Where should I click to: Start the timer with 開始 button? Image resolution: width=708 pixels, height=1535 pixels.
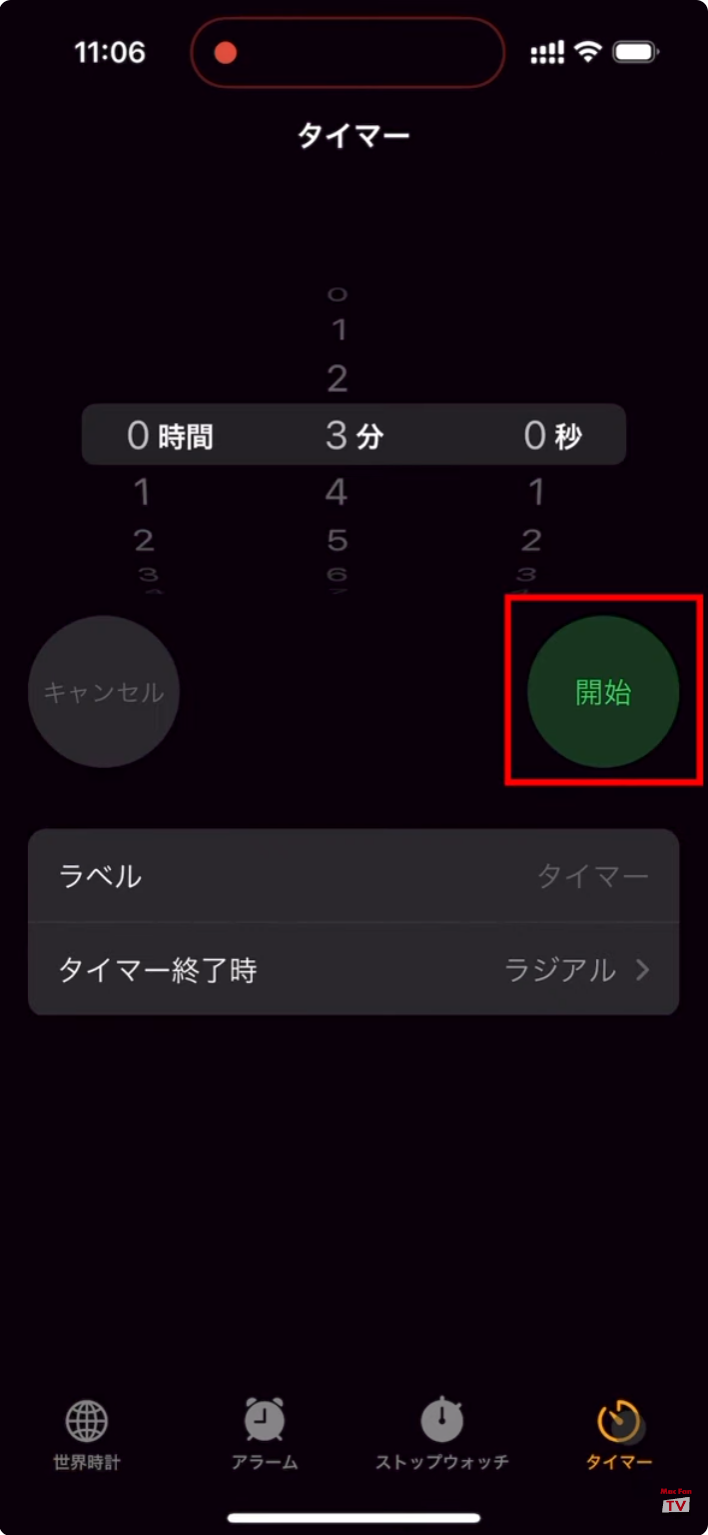(603, 692)
